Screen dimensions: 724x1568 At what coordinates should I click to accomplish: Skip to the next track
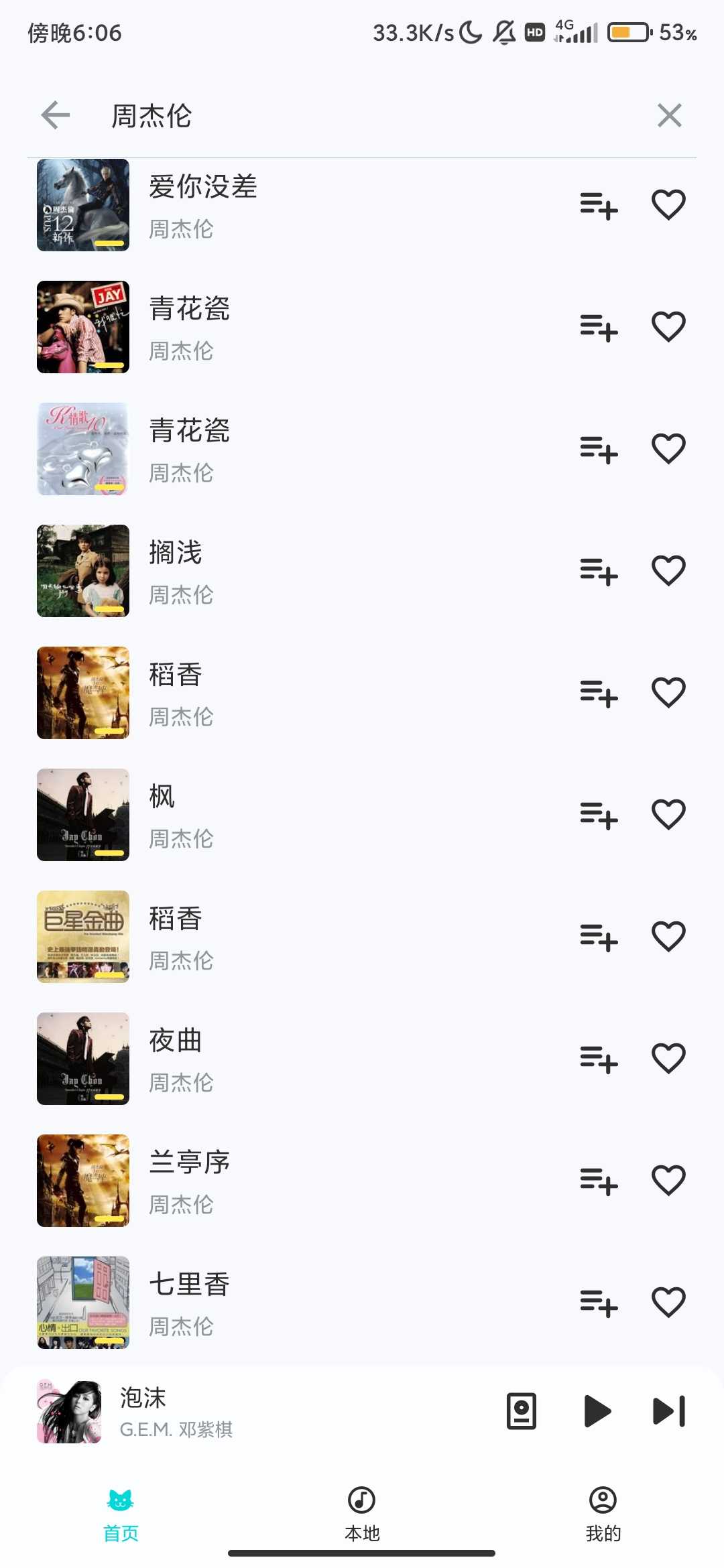pos(669,1411)
